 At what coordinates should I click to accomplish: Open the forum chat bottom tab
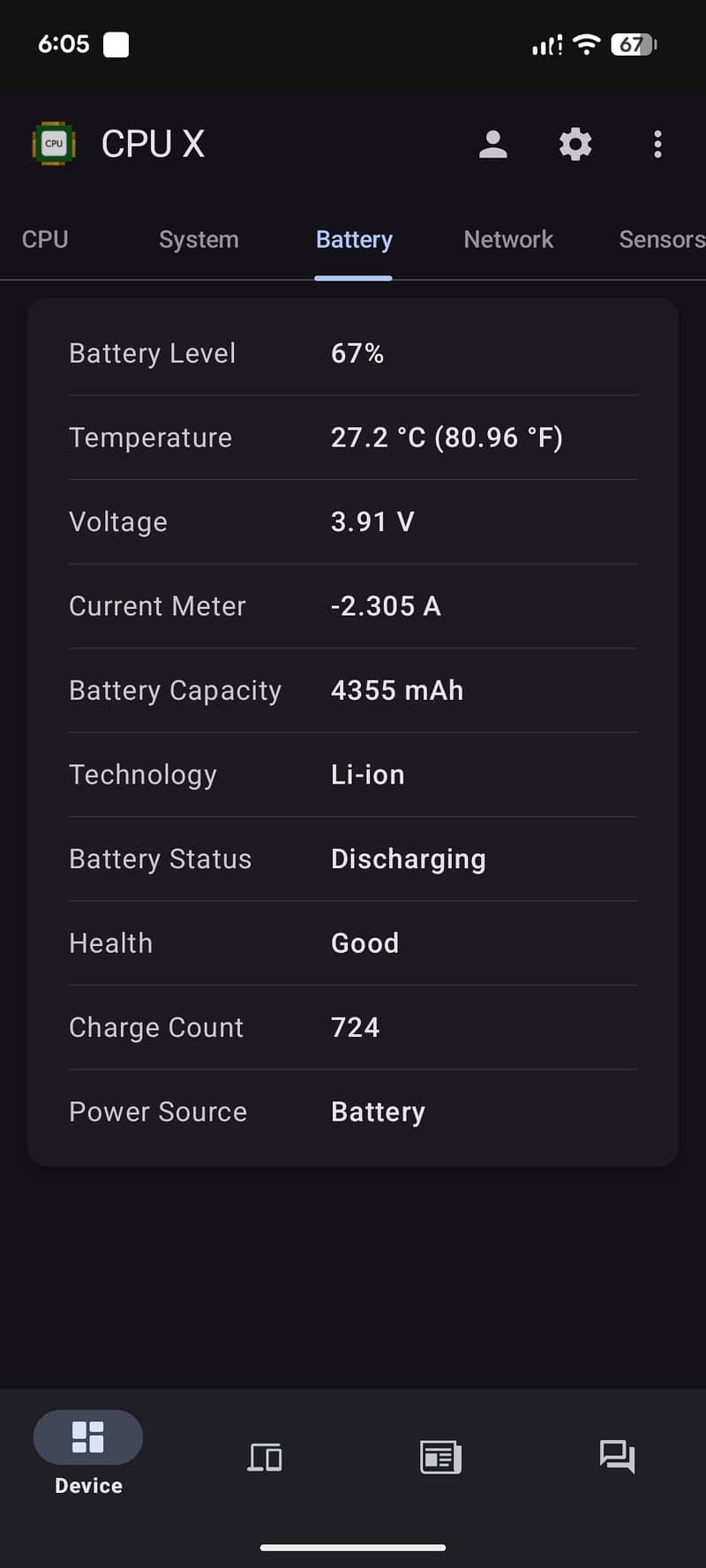point(617,1456)
